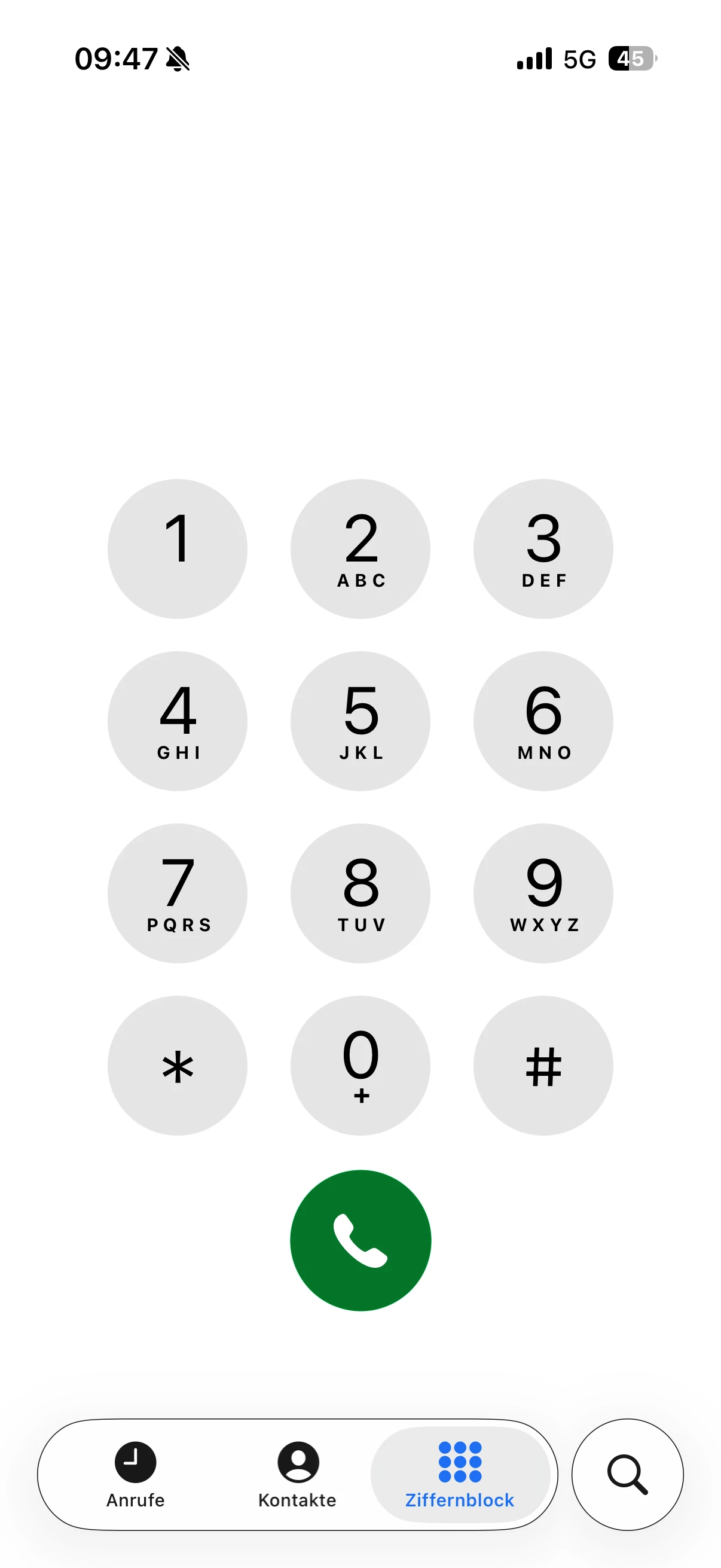Start the call with the green button

pos(360,1240)
